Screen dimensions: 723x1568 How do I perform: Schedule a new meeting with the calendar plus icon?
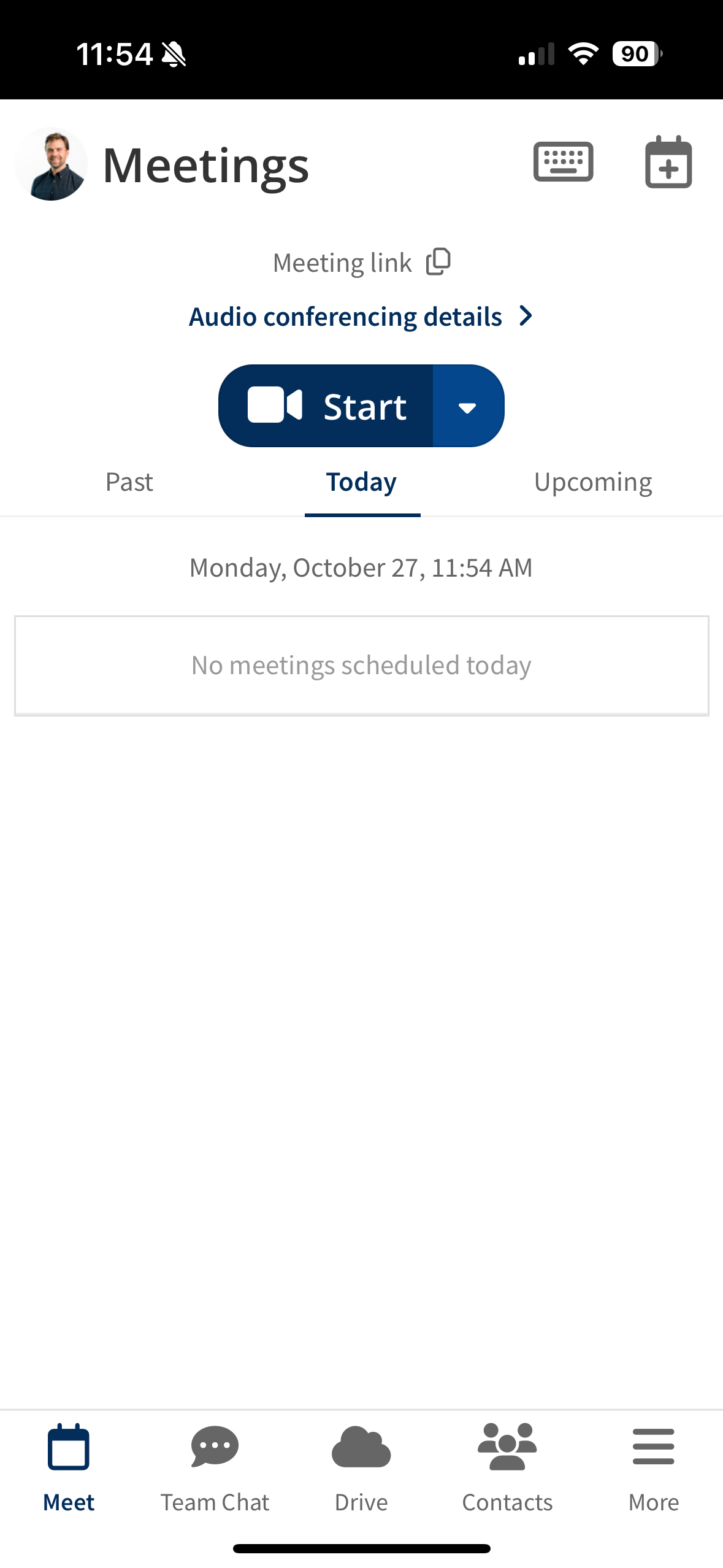tap(668, 162)
